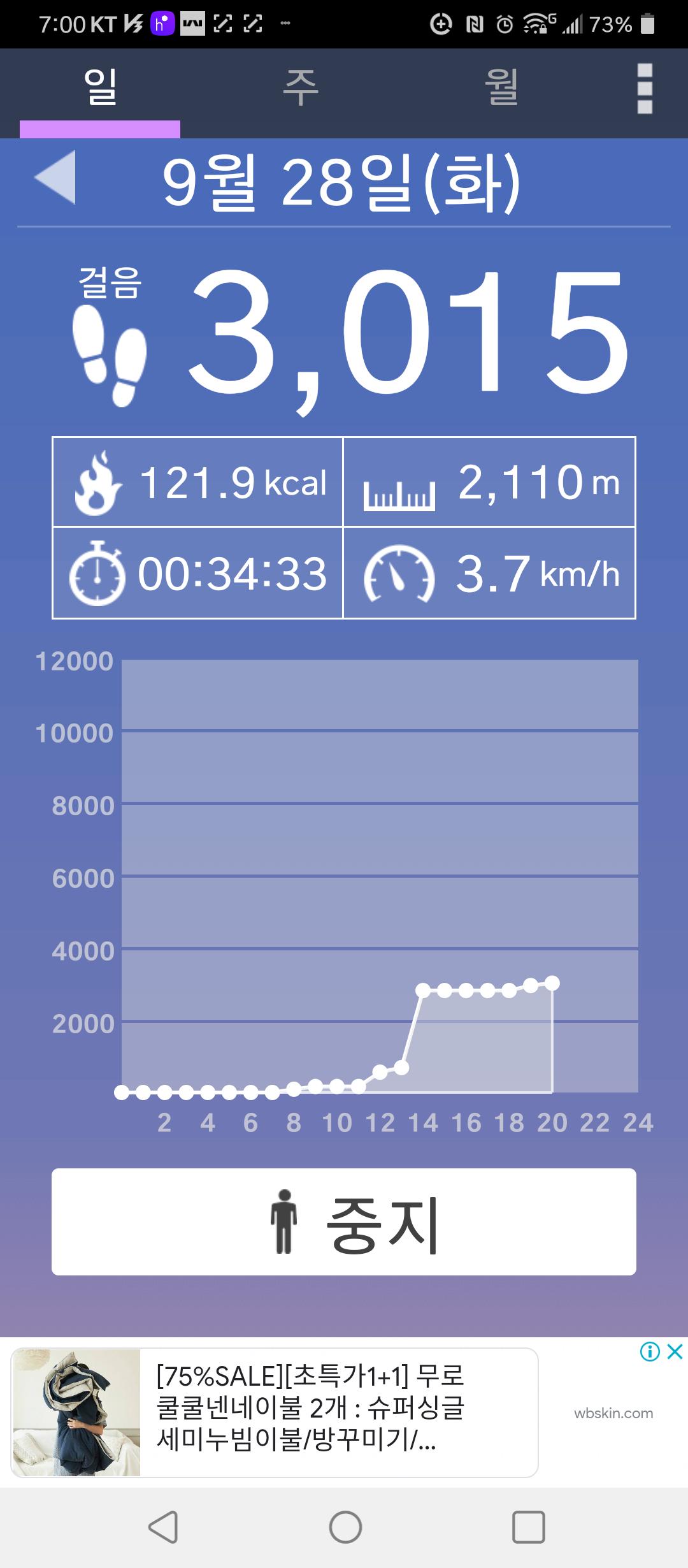688x1568 pixels.
Task: Switch to the 주 (week) tab
Action: [300, 89]
